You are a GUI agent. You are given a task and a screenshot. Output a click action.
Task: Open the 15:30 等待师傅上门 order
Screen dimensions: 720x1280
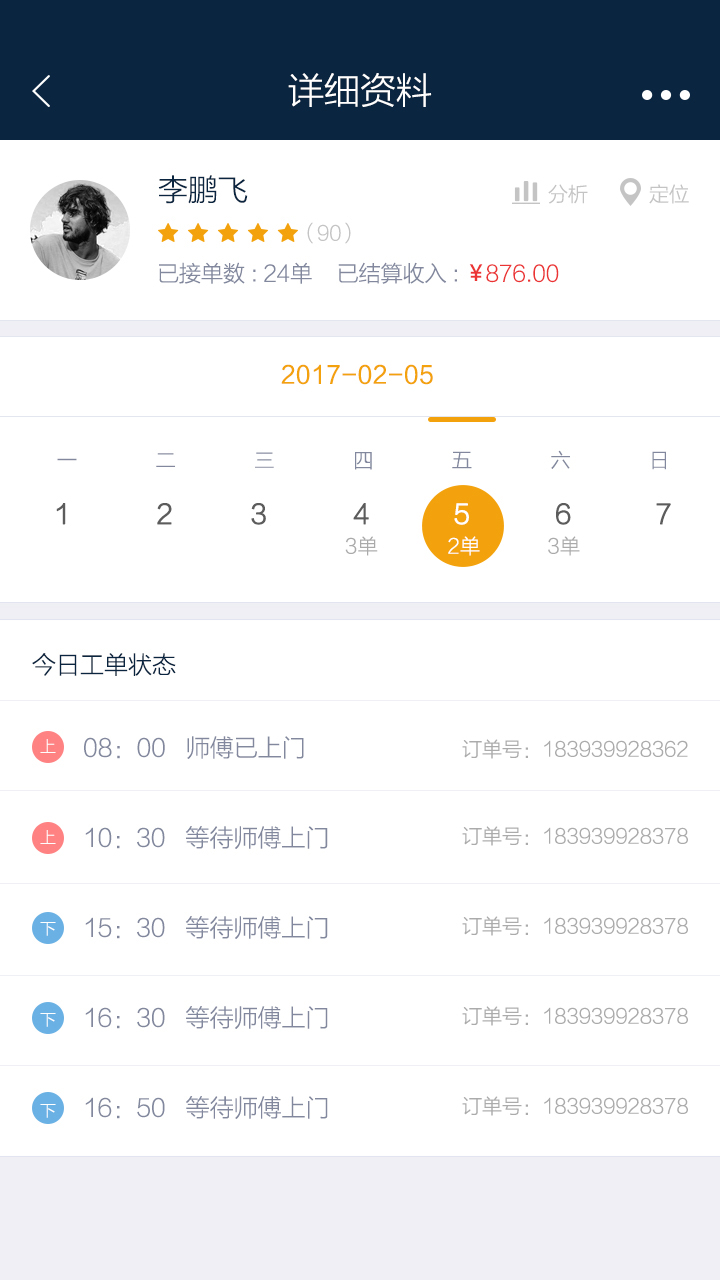[360, 928]
